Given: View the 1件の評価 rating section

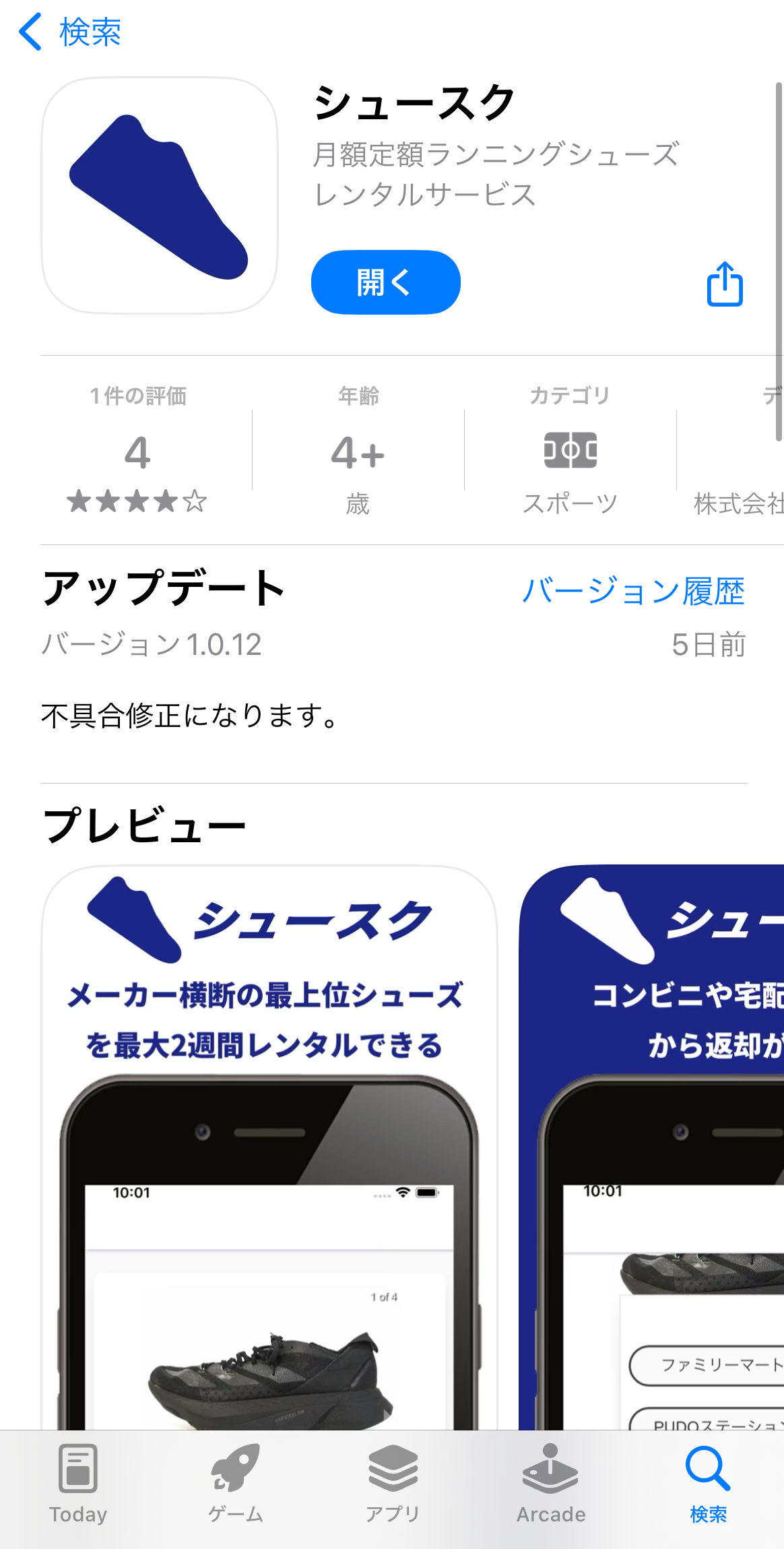Looking at the screenshot, I should pyautogui.click(x=138, y=451).
